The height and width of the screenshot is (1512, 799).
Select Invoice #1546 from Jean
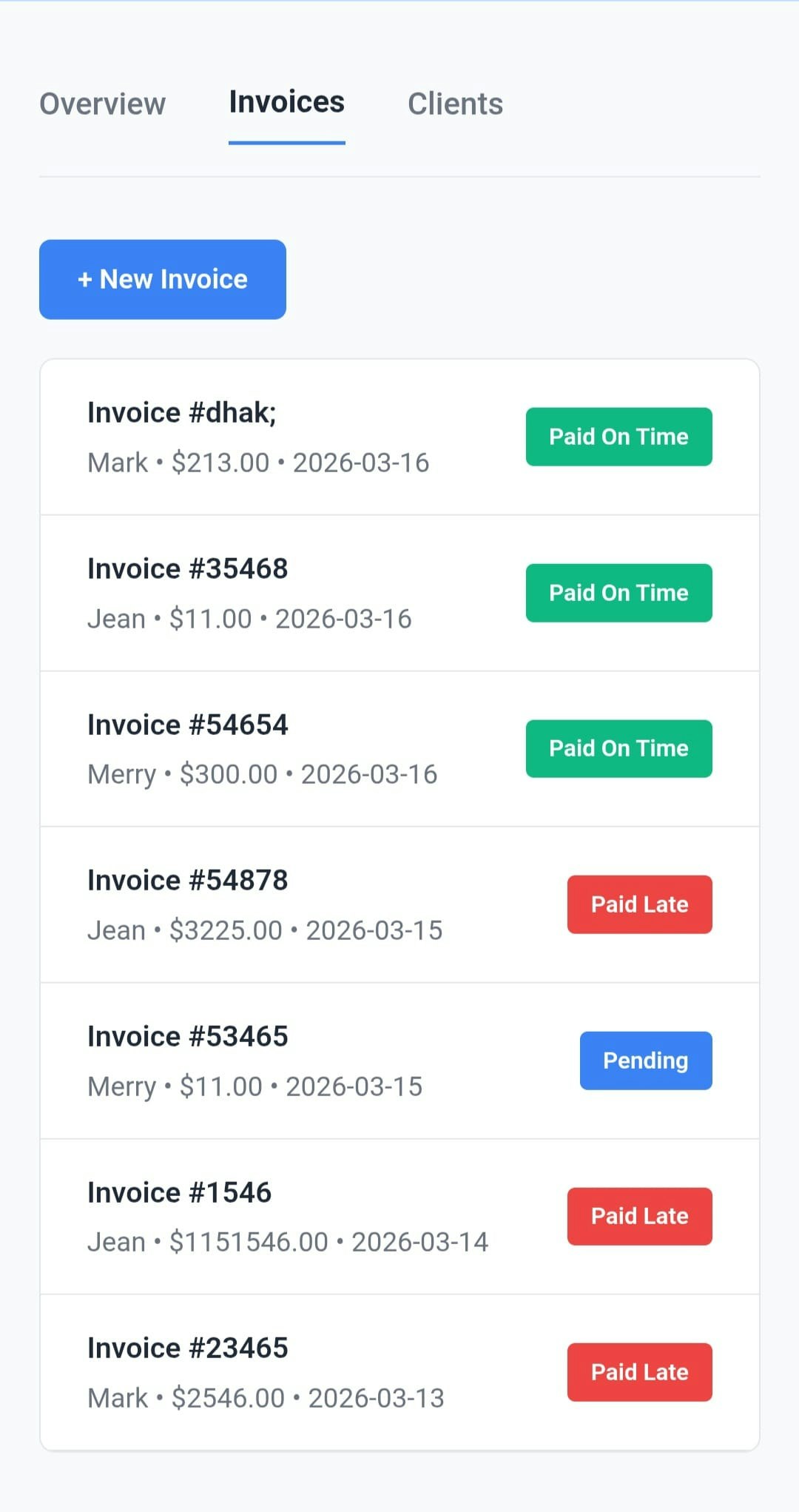pos(179,1192)
